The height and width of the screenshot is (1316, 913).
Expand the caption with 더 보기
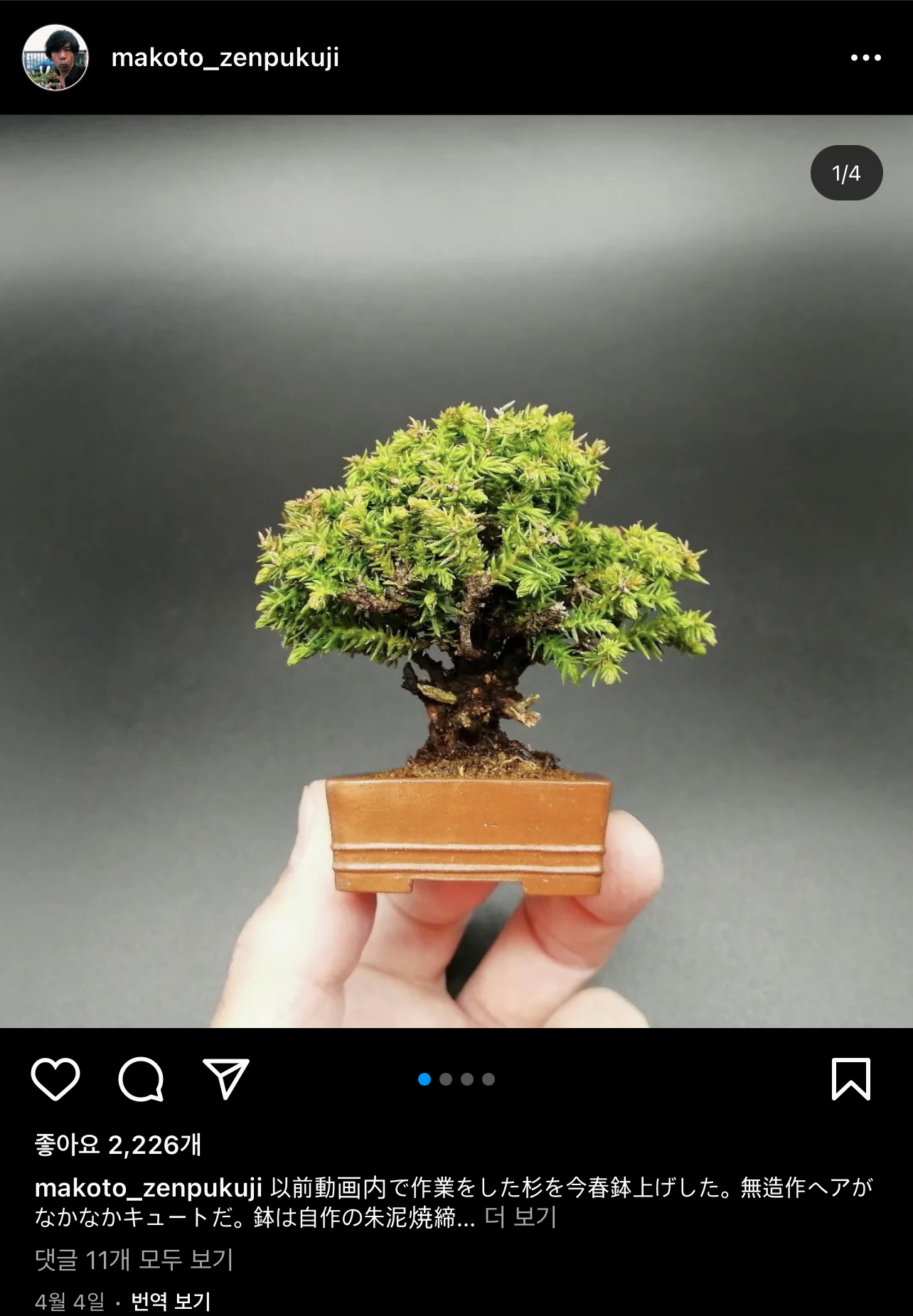[x=520, y=1217]
